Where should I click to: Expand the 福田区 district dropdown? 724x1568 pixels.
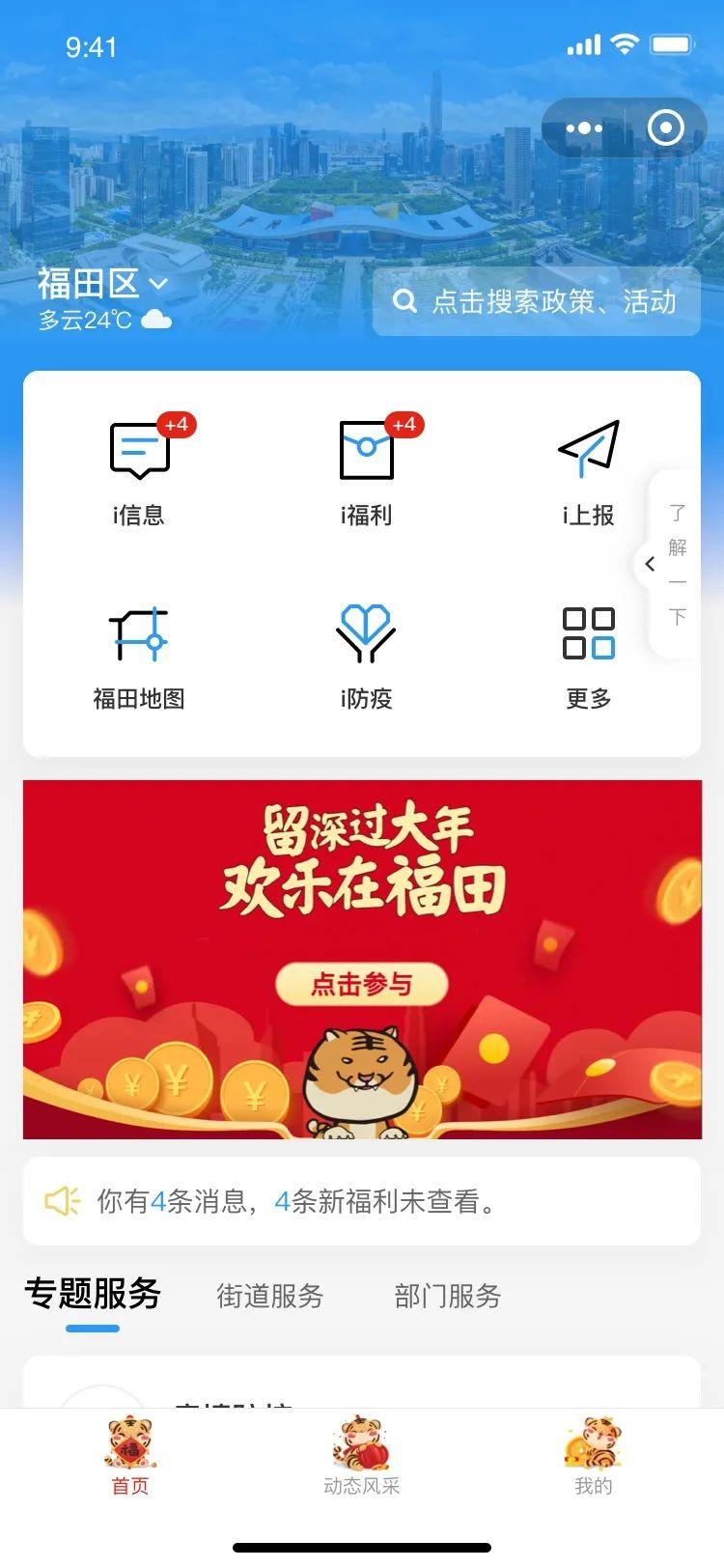(x=103, y=284)
